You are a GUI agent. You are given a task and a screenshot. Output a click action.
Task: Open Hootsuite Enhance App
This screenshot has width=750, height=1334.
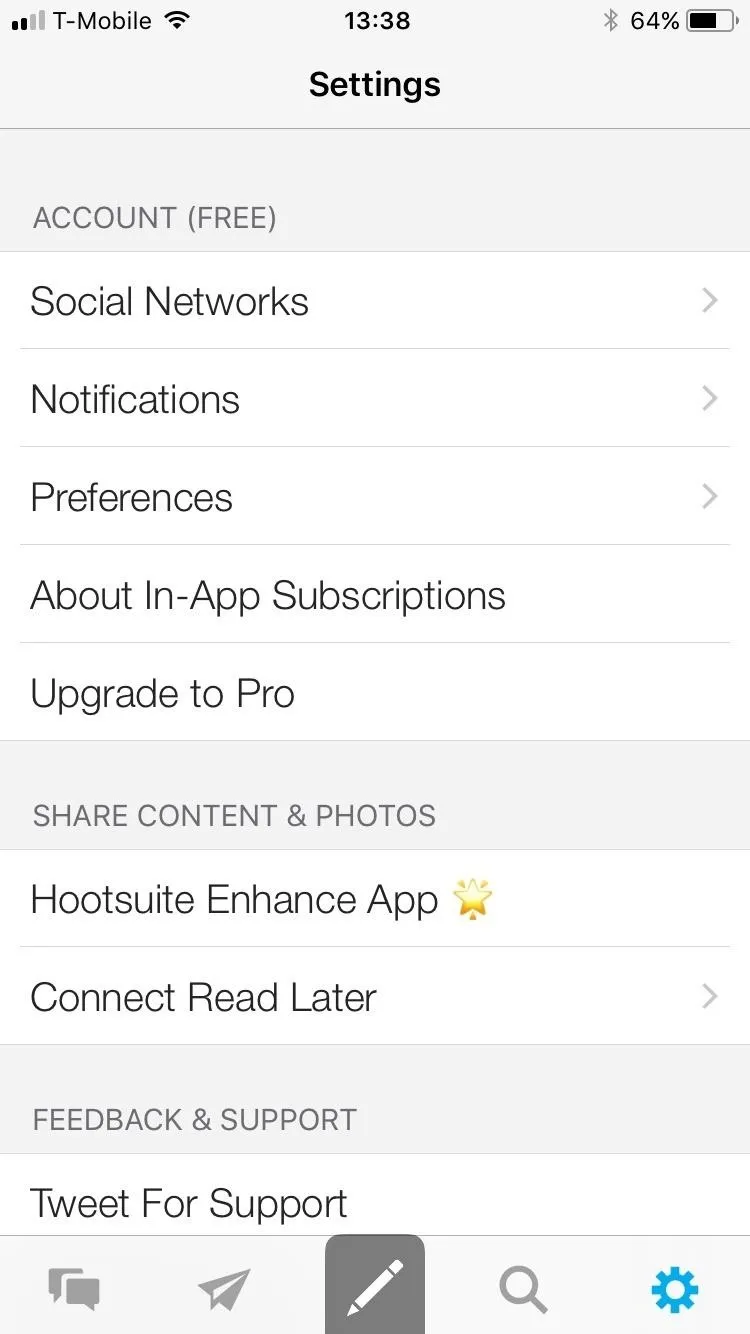click(375, 899)
